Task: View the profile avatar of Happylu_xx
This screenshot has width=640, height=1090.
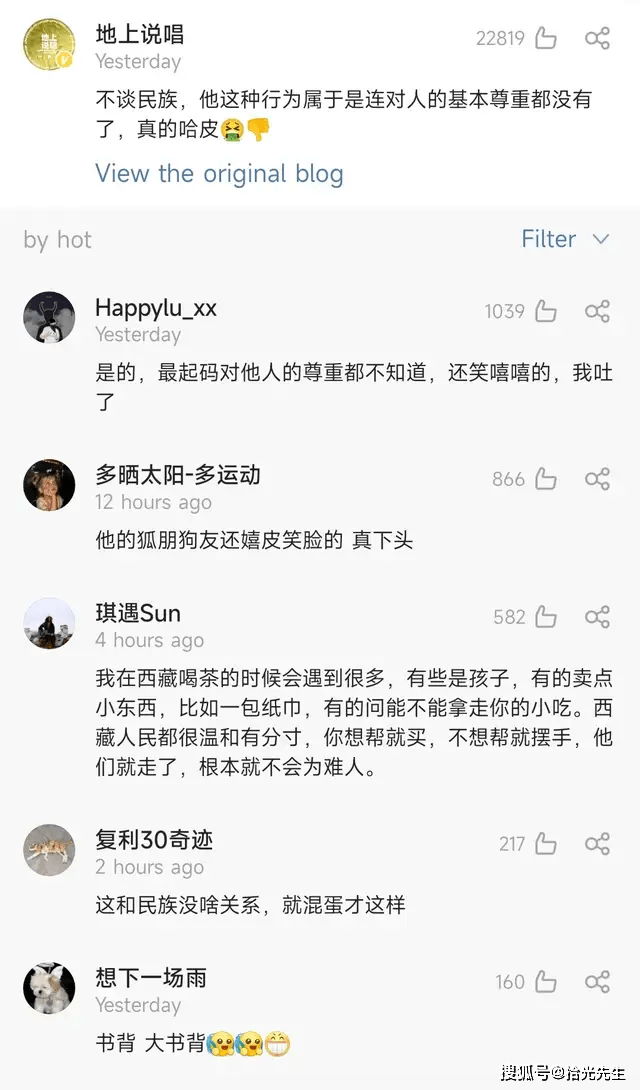Action: (49, 318)
